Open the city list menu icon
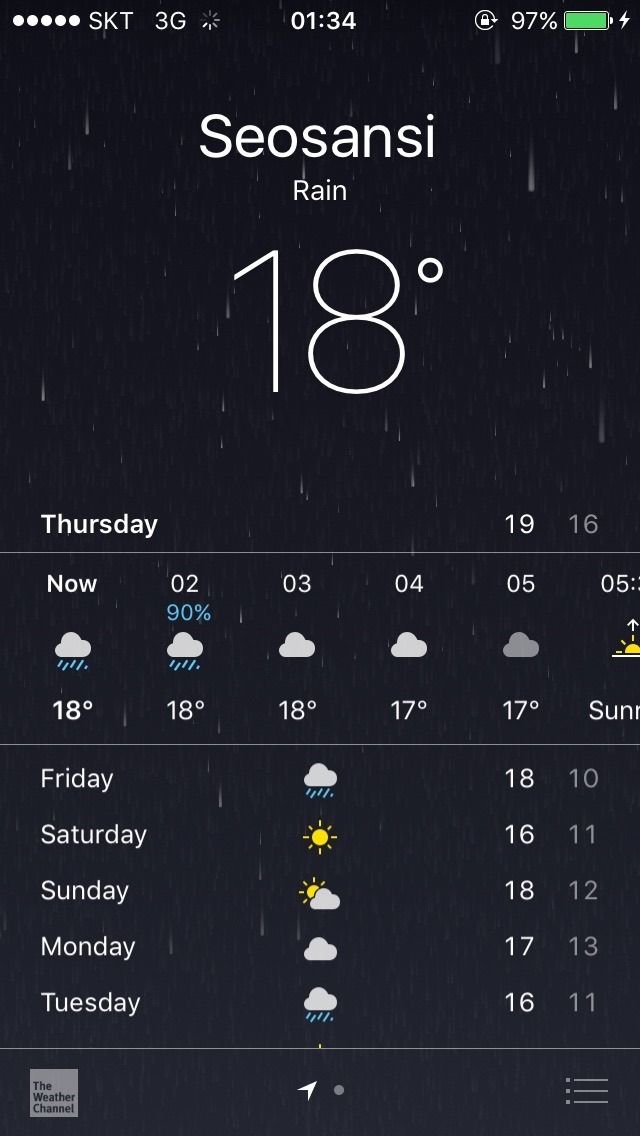 (586, 1090)
